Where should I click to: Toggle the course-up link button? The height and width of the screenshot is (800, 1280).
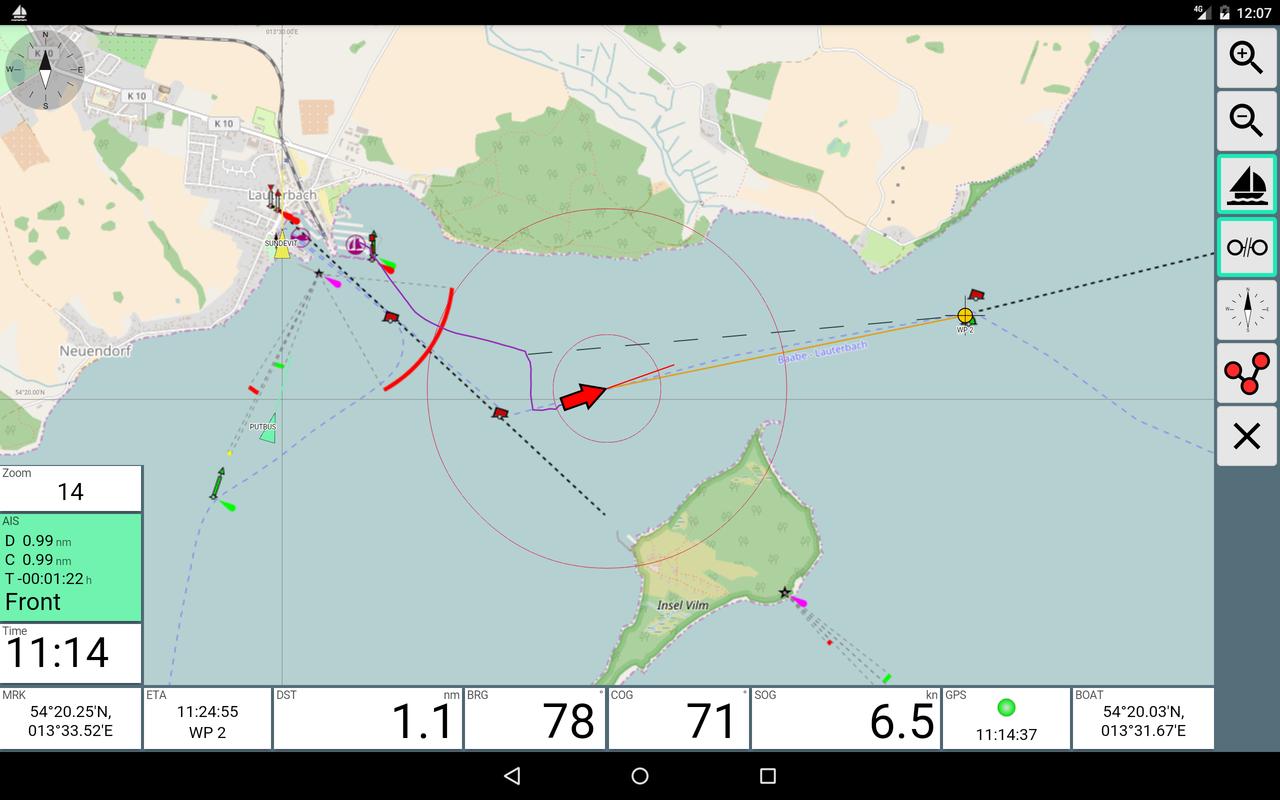coord(1246,247)
